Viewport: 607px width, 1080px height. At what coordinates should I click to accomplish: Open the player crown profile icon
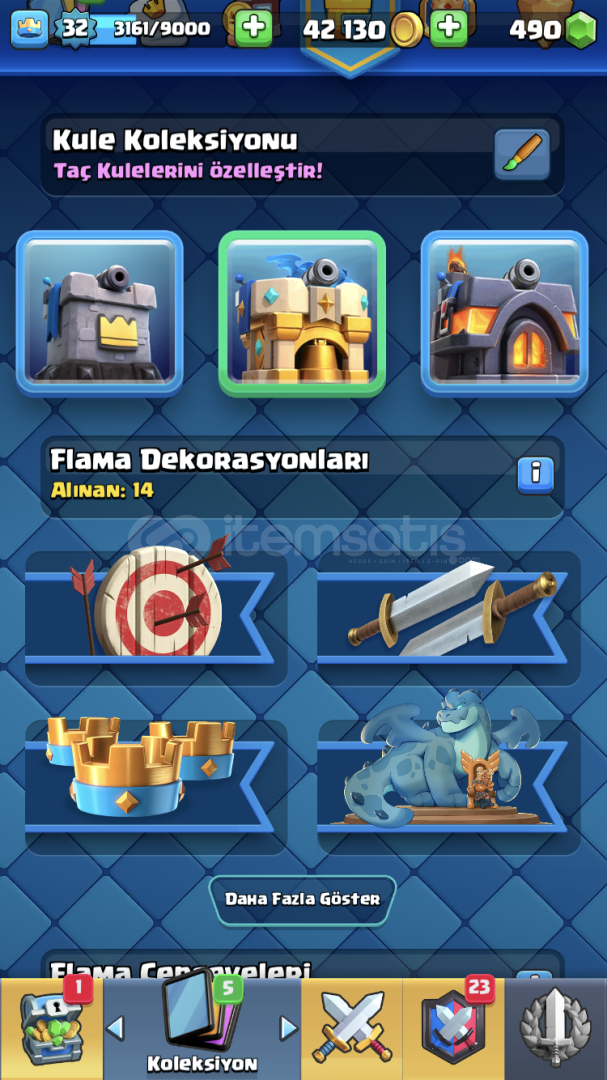click(30, 28)
